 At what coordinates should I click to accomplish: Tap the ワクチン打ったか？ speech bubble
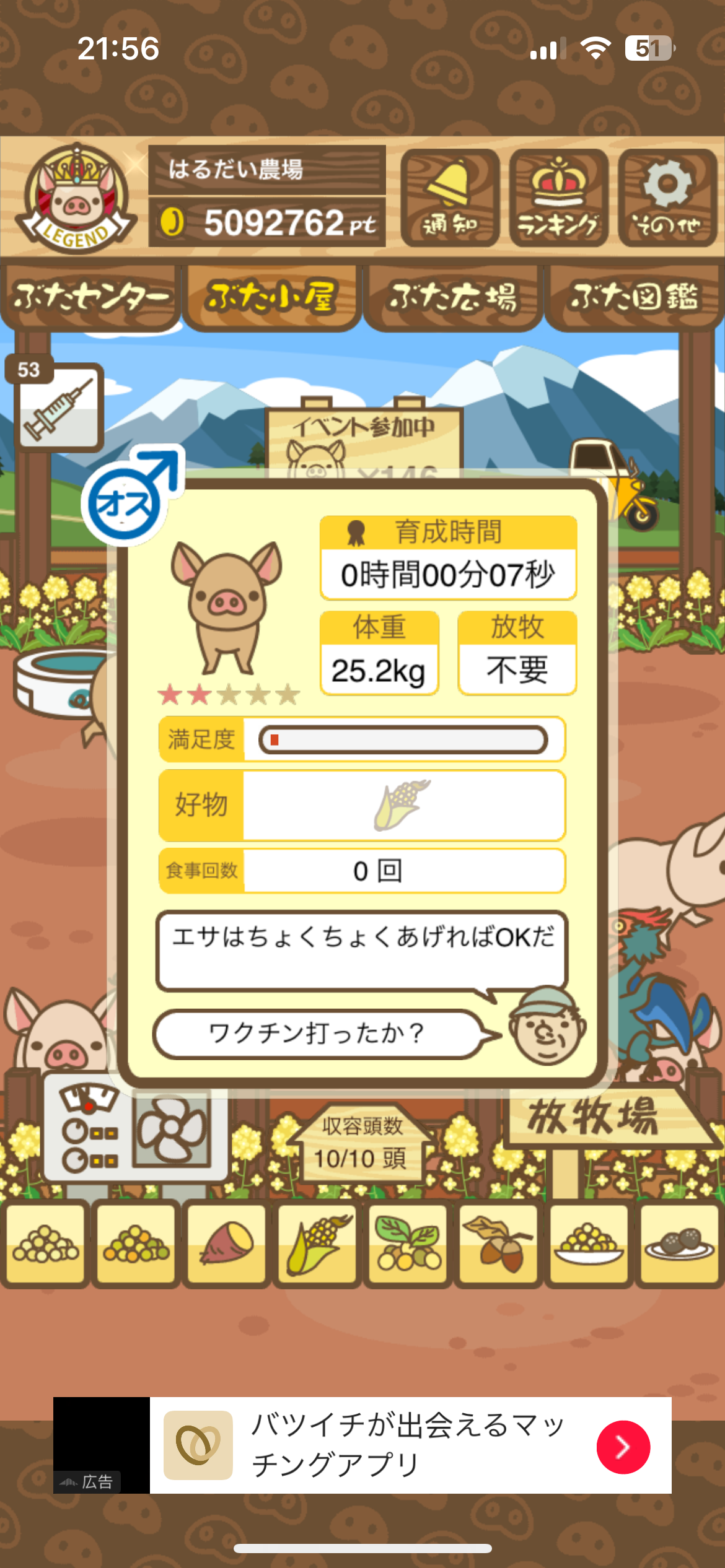coord(317,1034)
